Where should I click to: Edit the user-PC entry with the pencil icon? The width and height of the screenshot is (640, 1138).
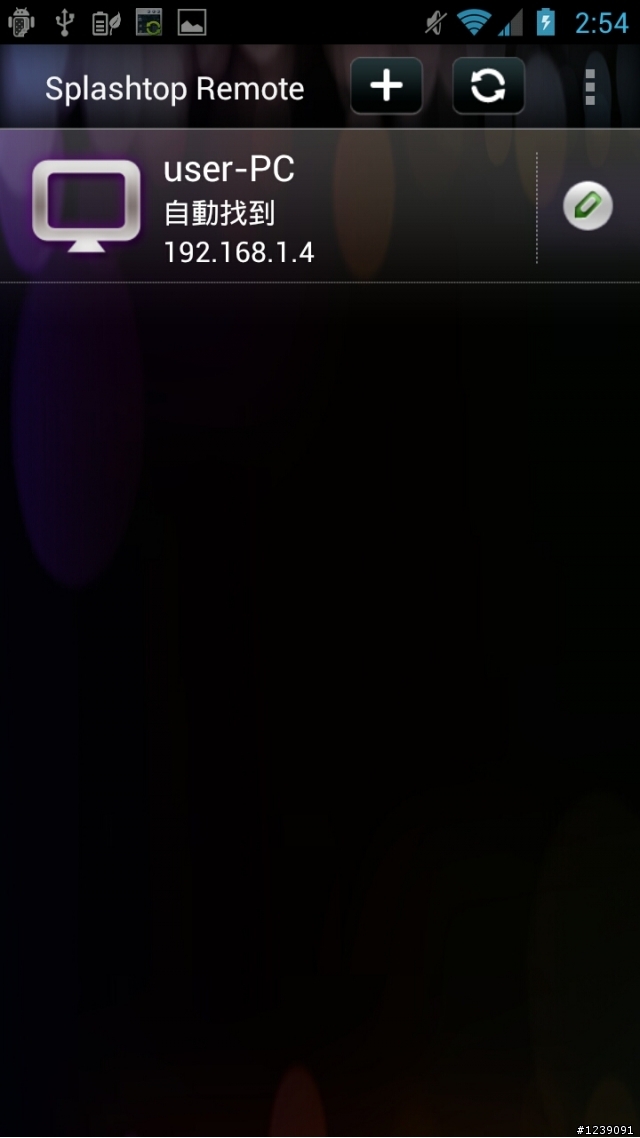pos(588,207)
